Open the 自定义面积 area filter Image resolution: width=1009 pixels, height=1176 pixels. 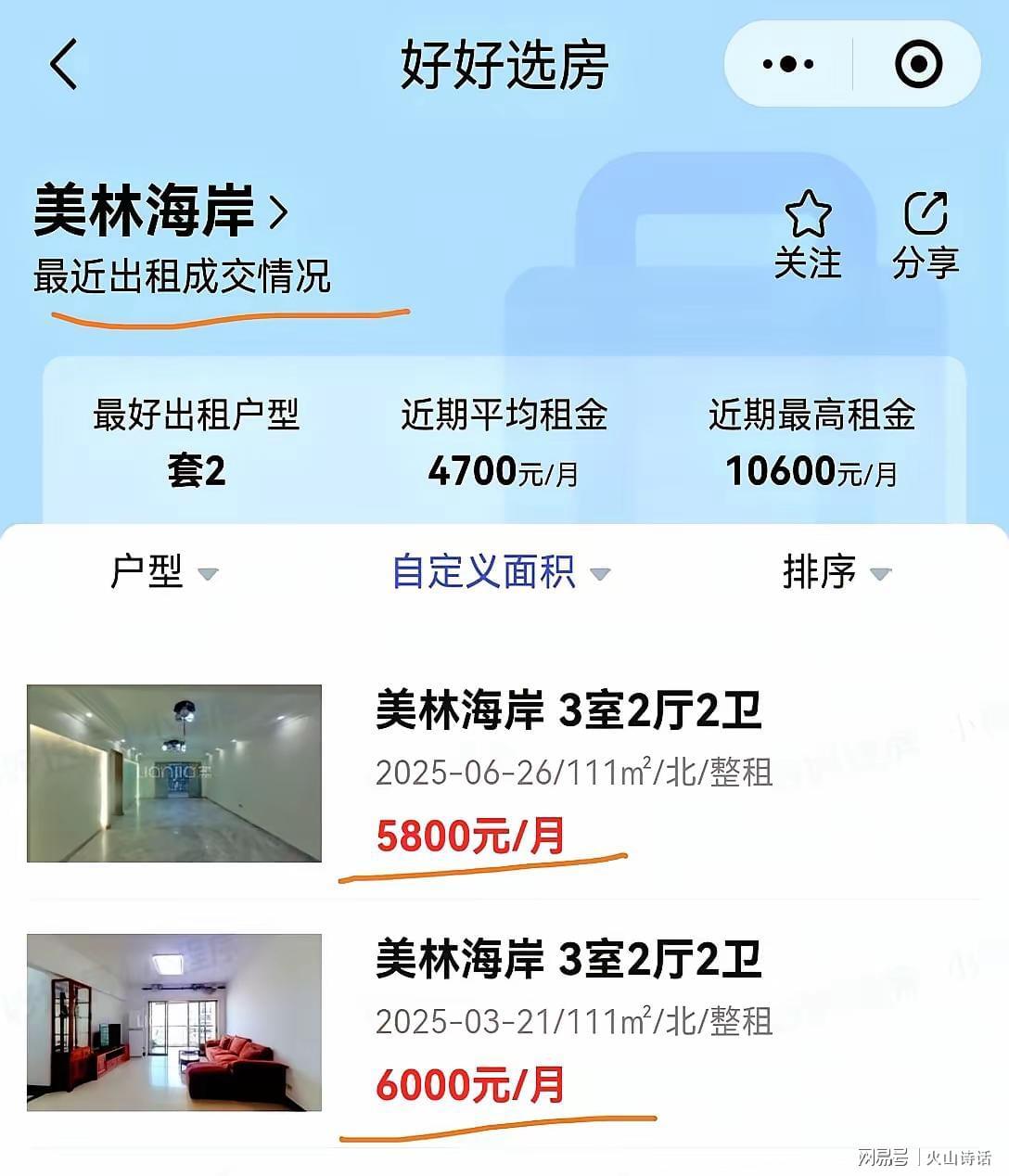coord(501,572)
